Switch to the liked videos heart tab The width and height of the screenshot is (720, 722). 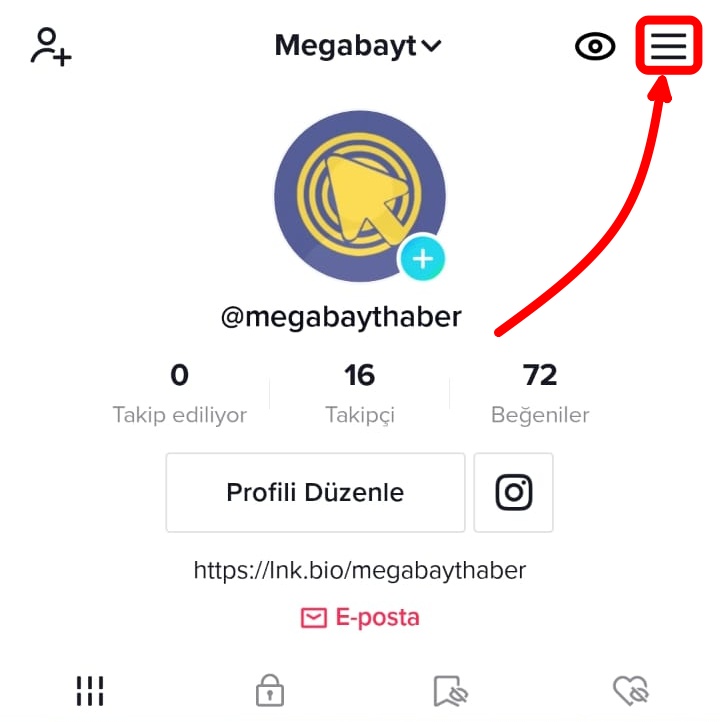pyautogui.click(x=631, y=690)
